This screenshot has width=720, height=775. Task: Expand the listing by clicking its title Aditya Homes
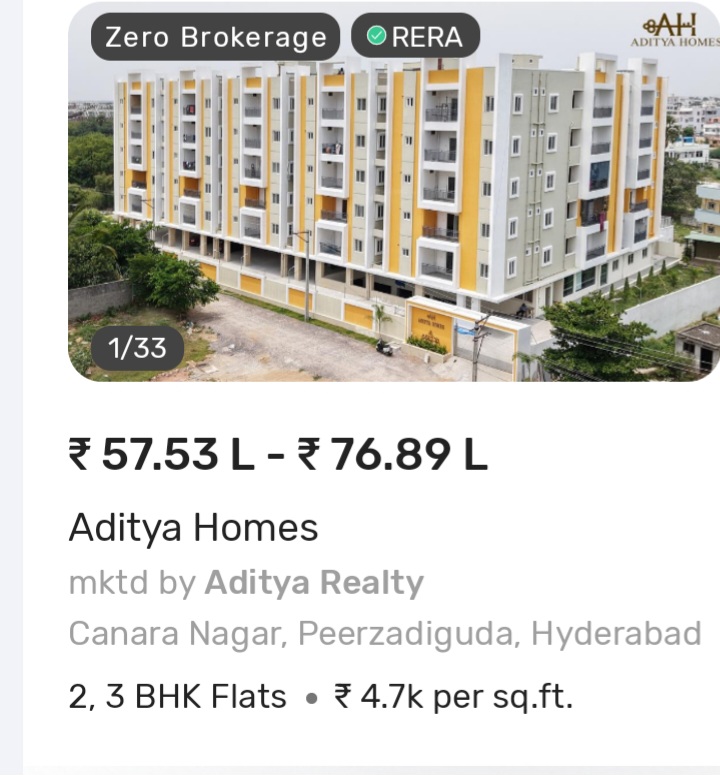194,527
